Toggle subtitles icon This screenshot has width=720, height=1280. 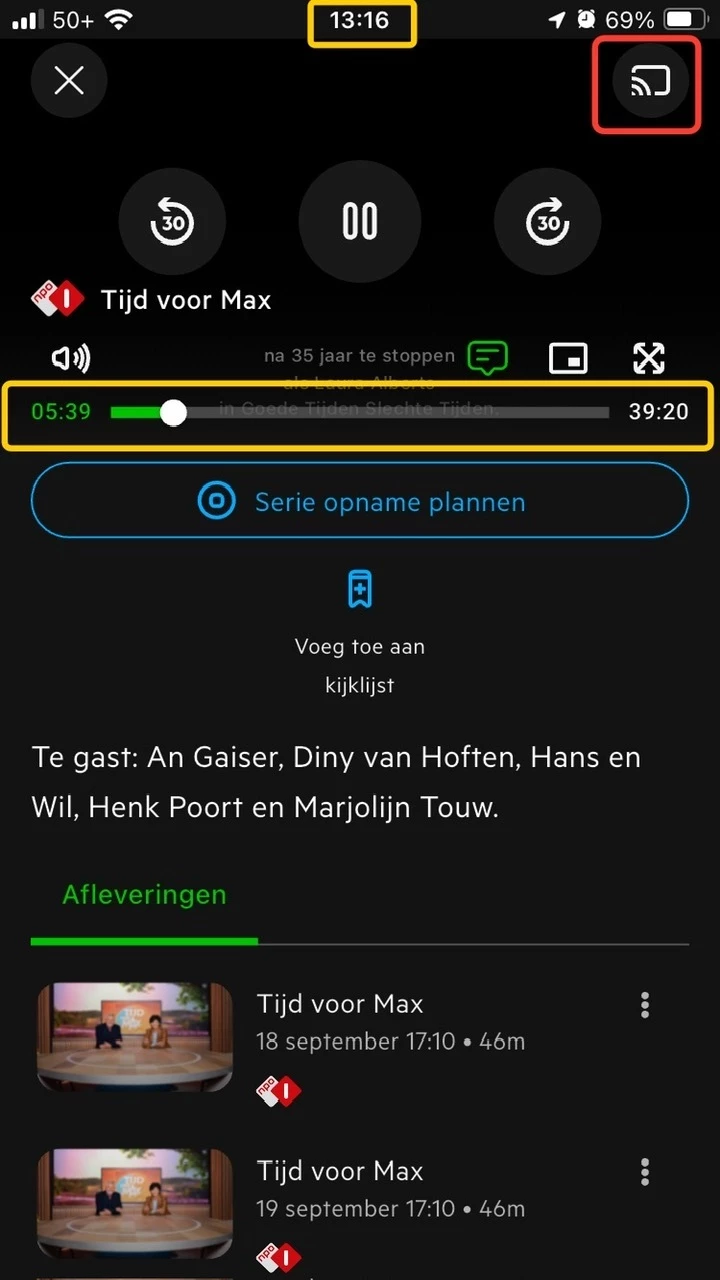click(488, 357)
